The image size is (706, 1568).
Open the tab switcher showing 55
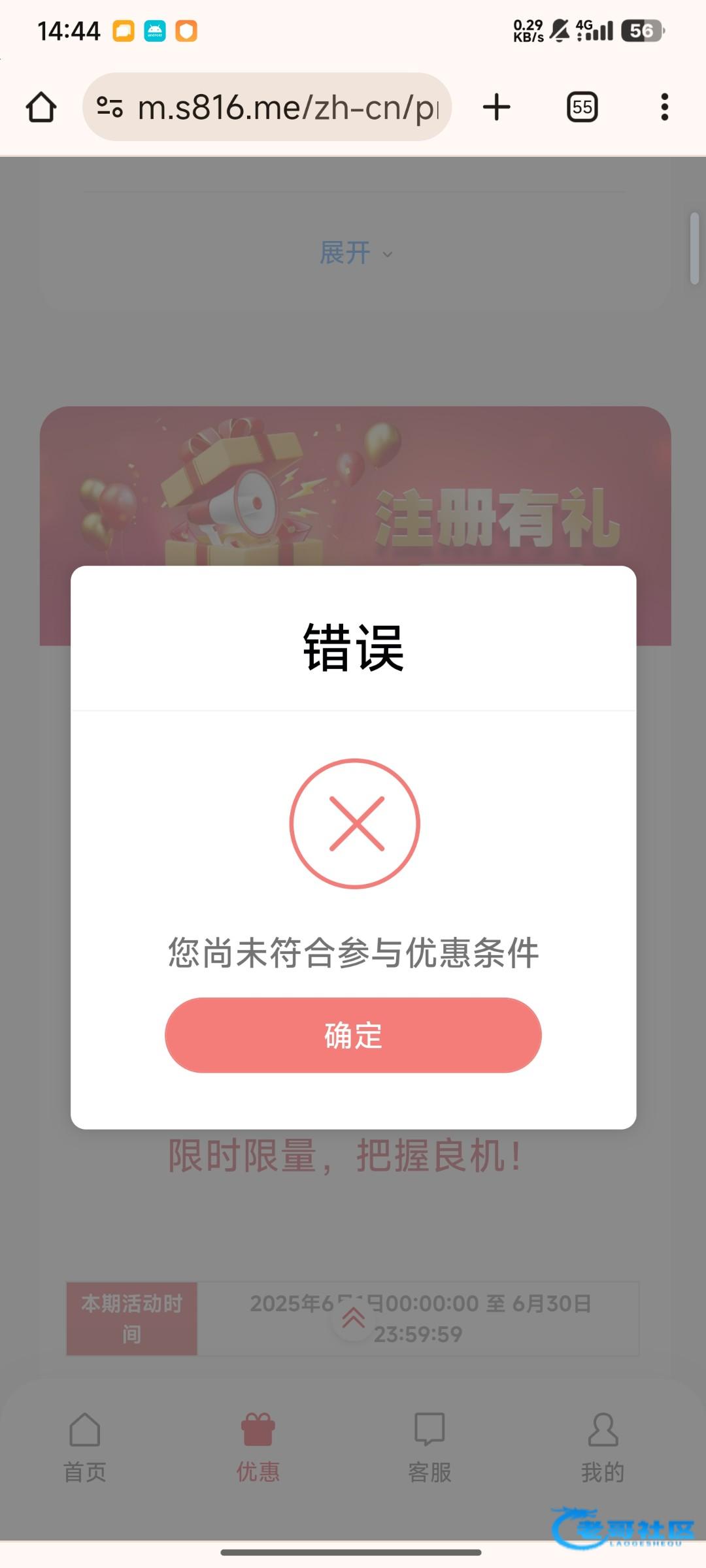(582, 107)
